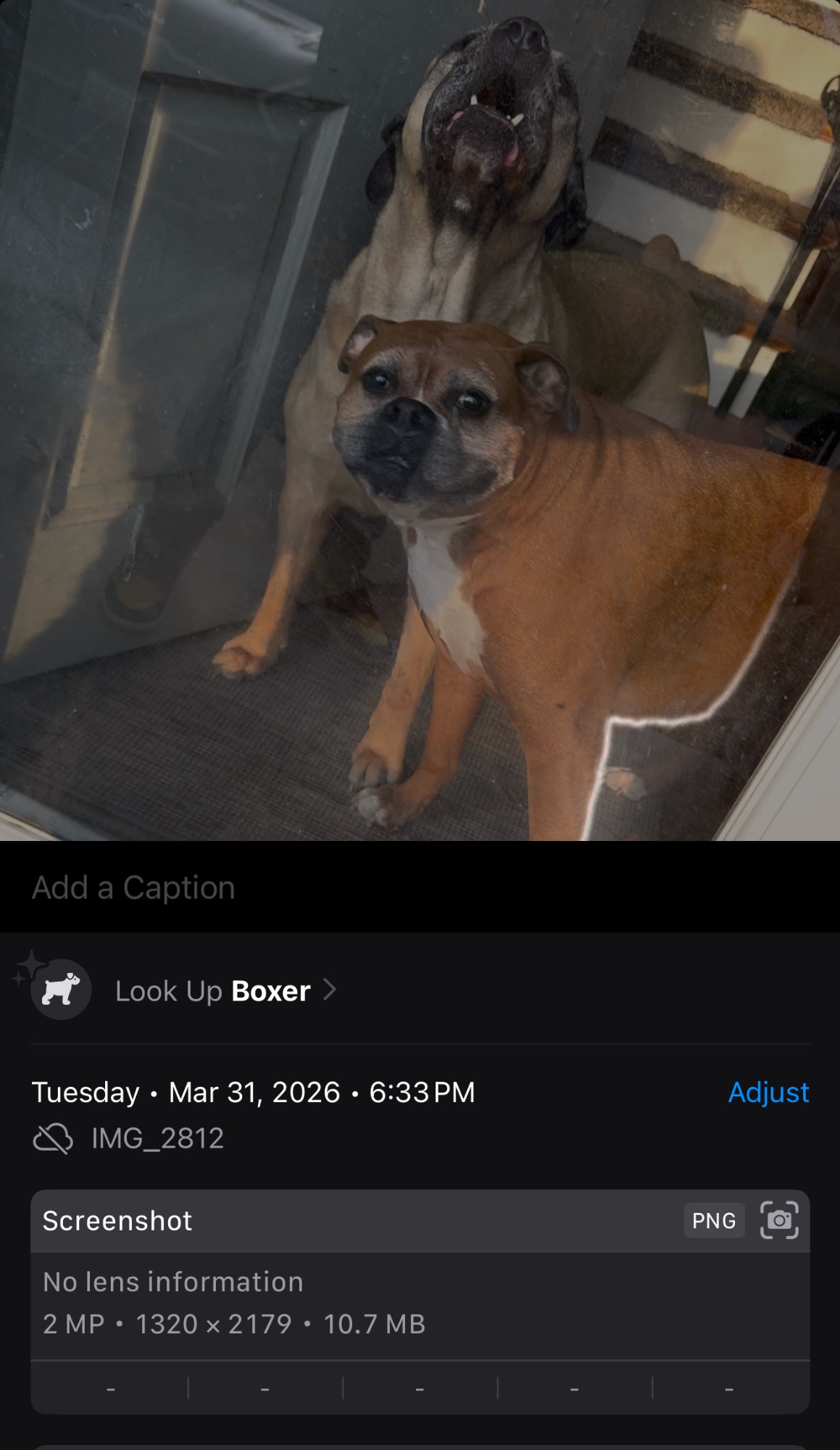Open the dog photo full screen
The width and height of the screenshot is (840, 1450).
420,420
